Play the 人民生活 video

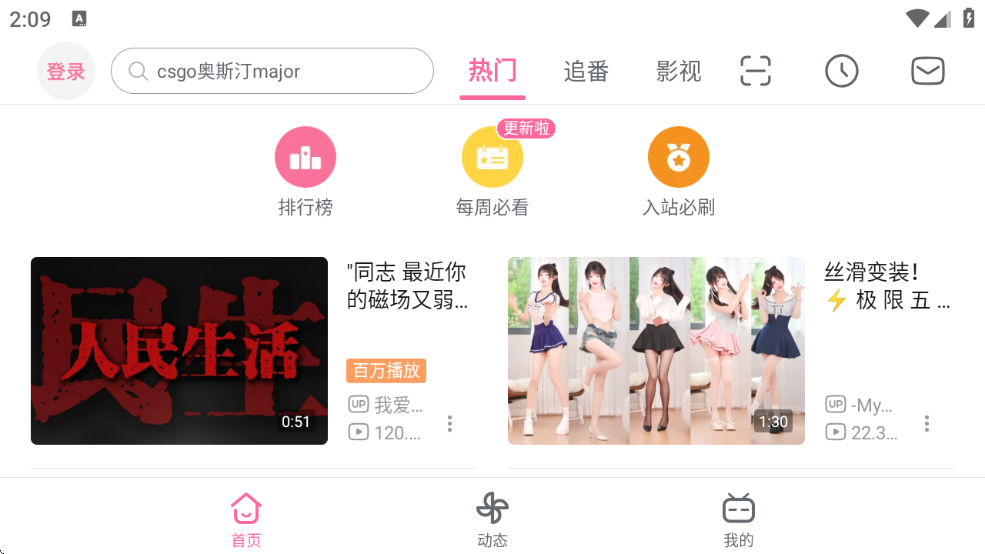coord(179,351)
